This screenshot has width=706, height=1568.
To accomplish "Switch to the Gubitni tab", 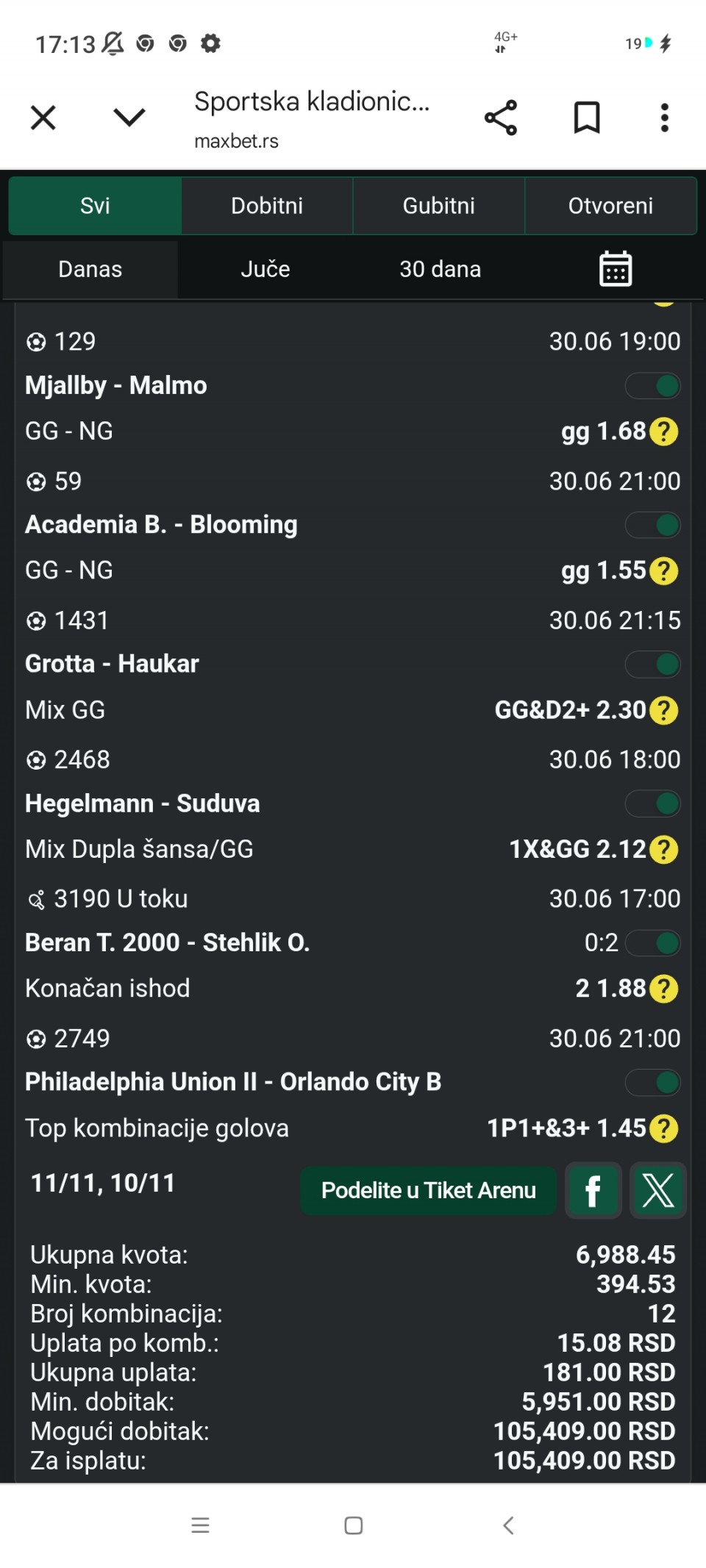I will click(439, 206).
